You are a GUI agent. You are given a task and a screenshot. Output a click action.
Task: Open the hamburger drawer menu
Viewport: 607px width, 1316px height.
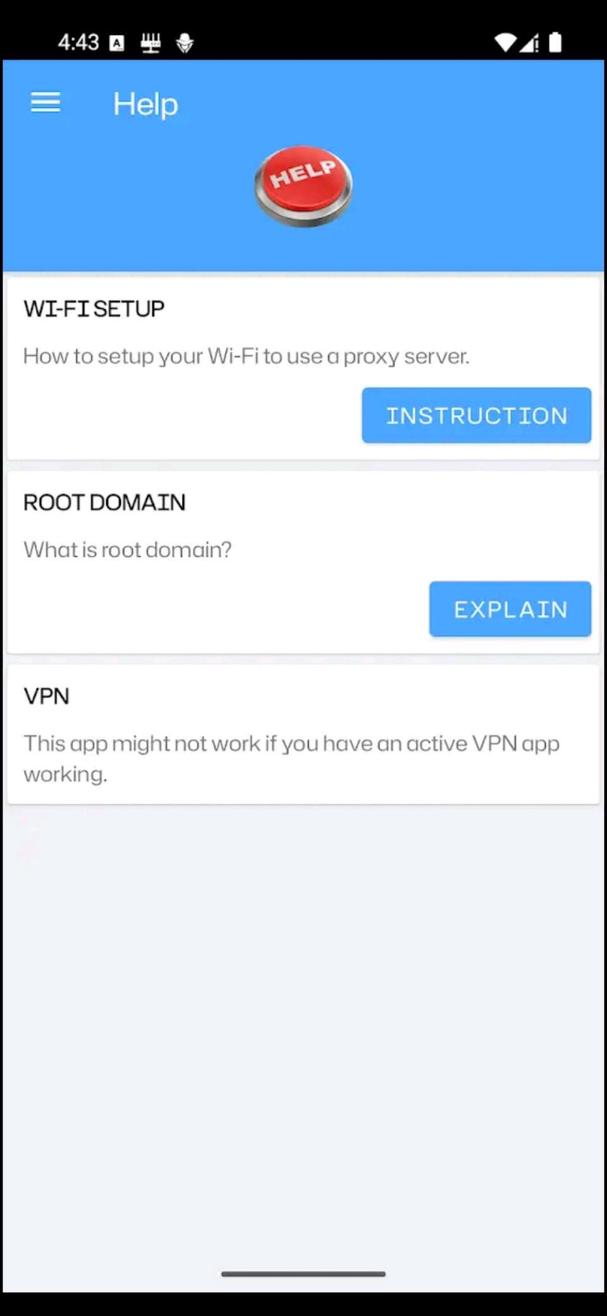[x=45, y=103]
